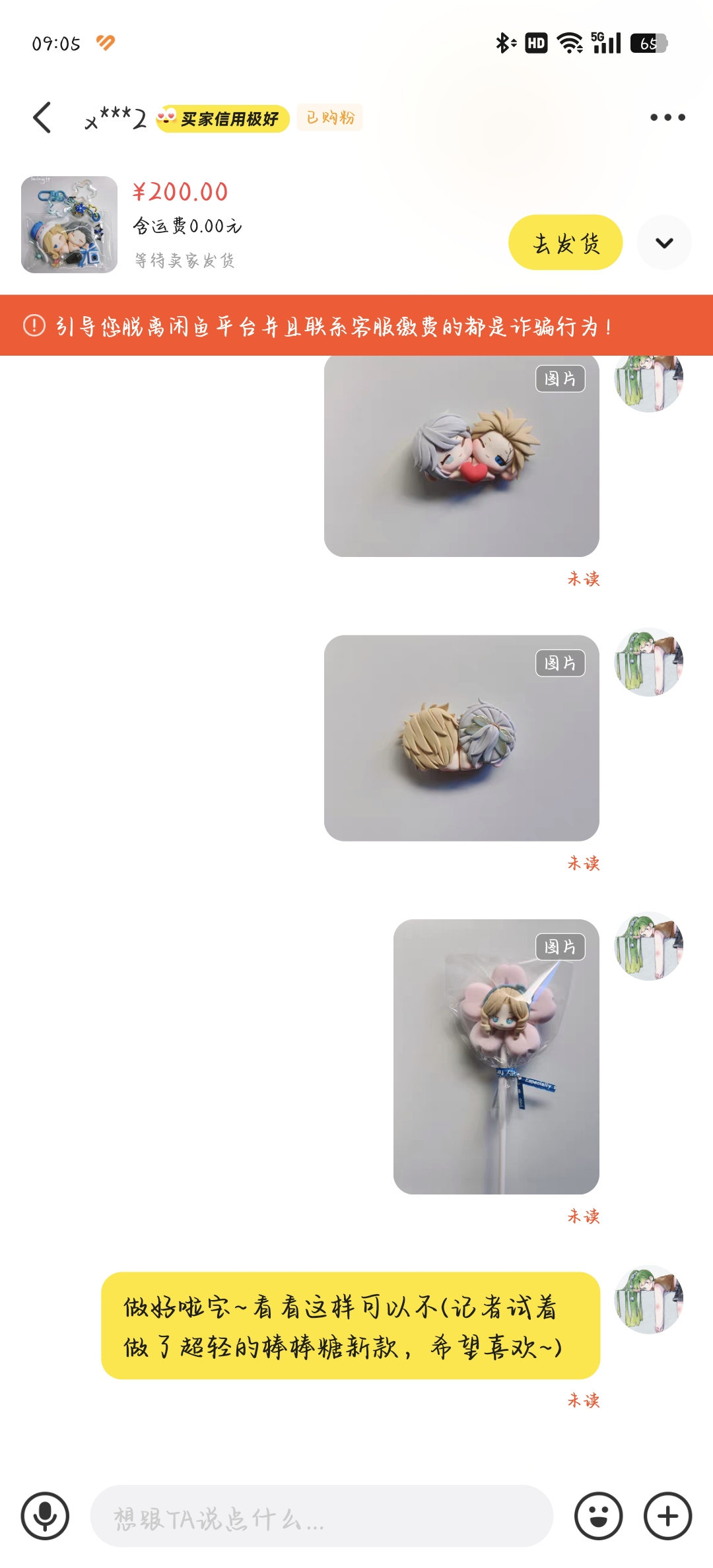
Task: Open the plus attachments menu
Action: 667,1516
